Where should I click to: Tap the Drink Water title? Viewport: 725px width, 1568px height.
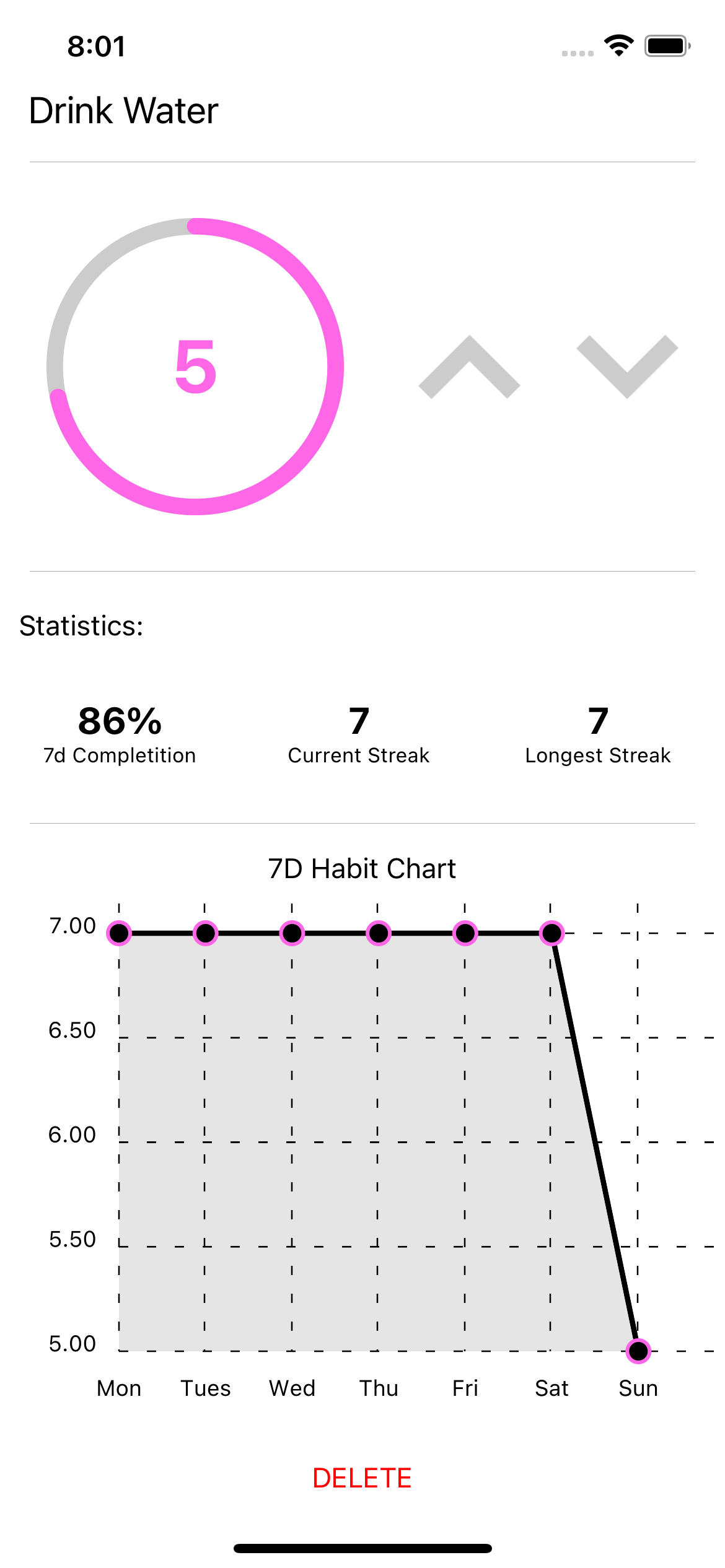tap(123, 111)
